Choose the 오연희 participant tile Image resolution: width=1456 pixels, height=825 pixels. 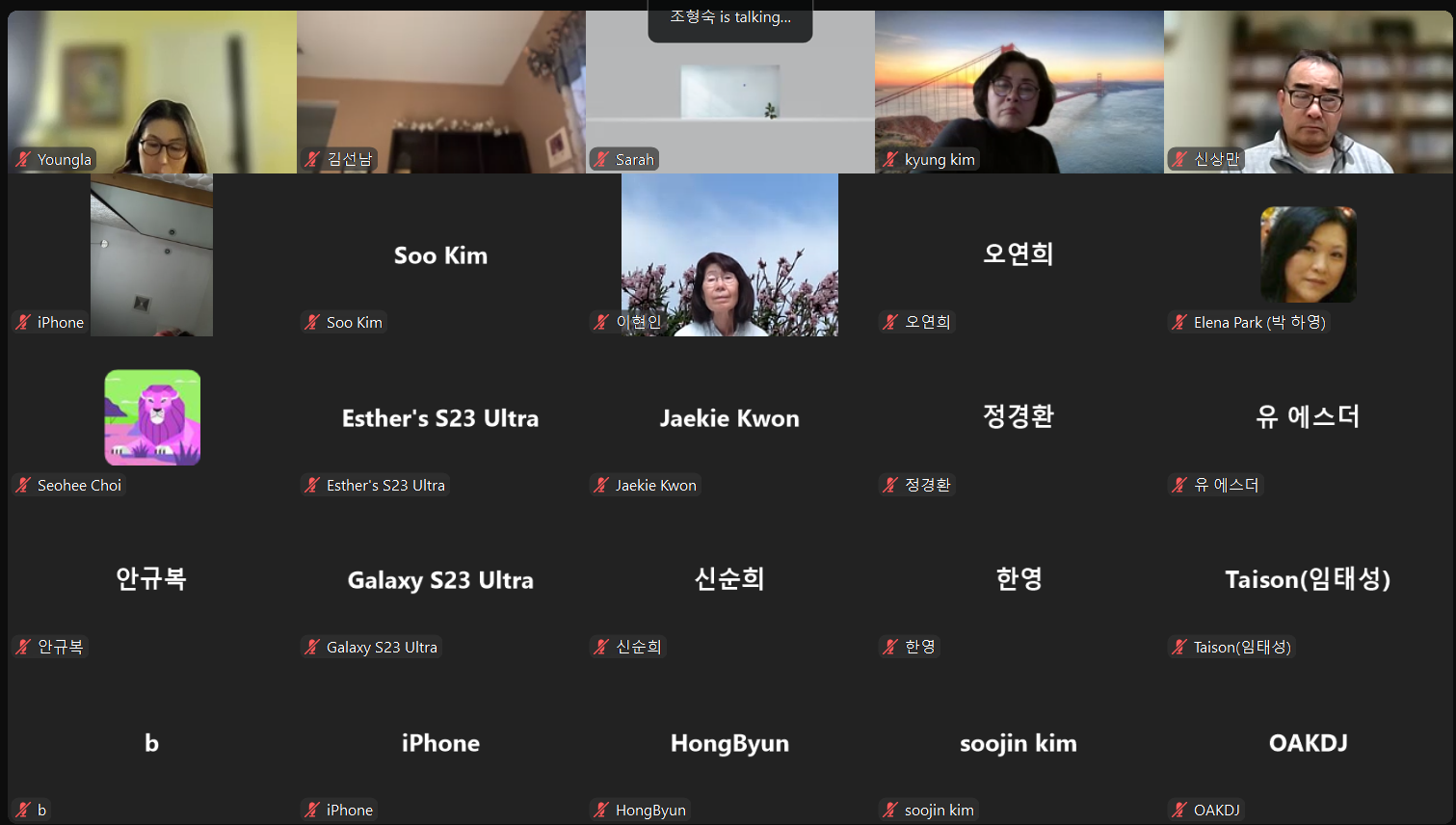point(1019,255)
